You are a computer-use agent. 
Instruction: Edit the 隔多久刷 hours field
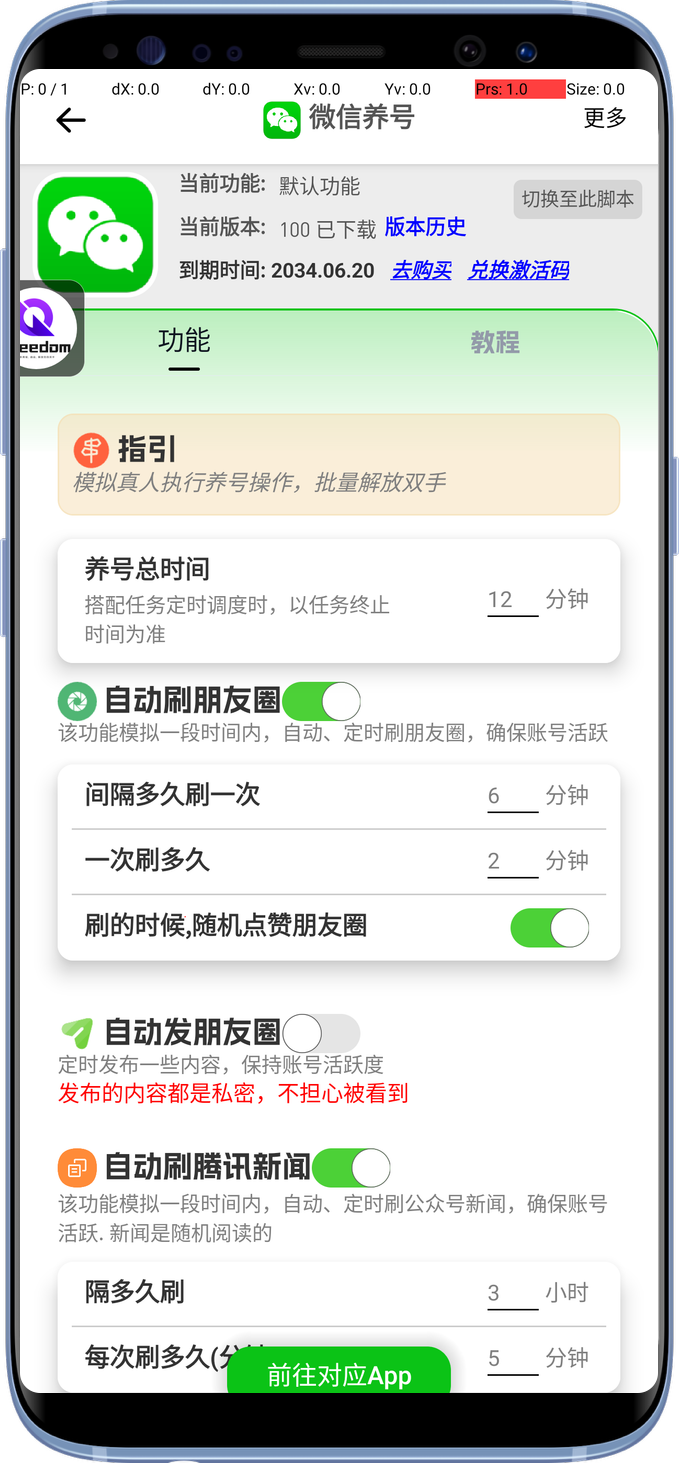click(512, 1293)
